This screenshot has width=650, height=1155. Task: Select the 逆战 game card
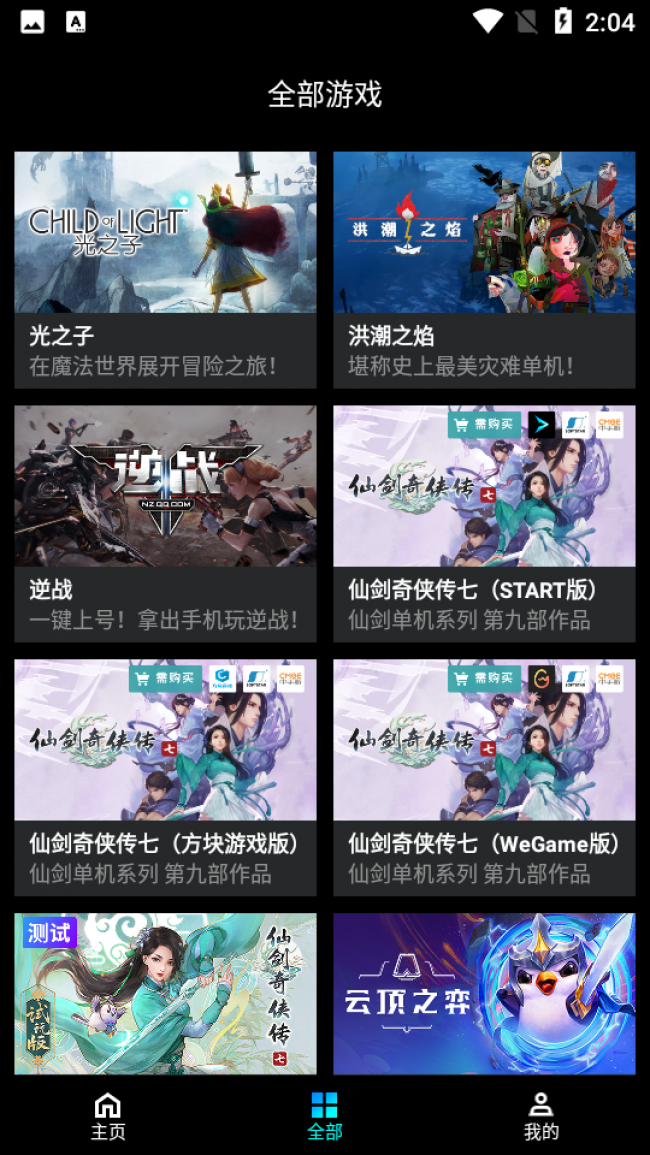click(165, 523)
